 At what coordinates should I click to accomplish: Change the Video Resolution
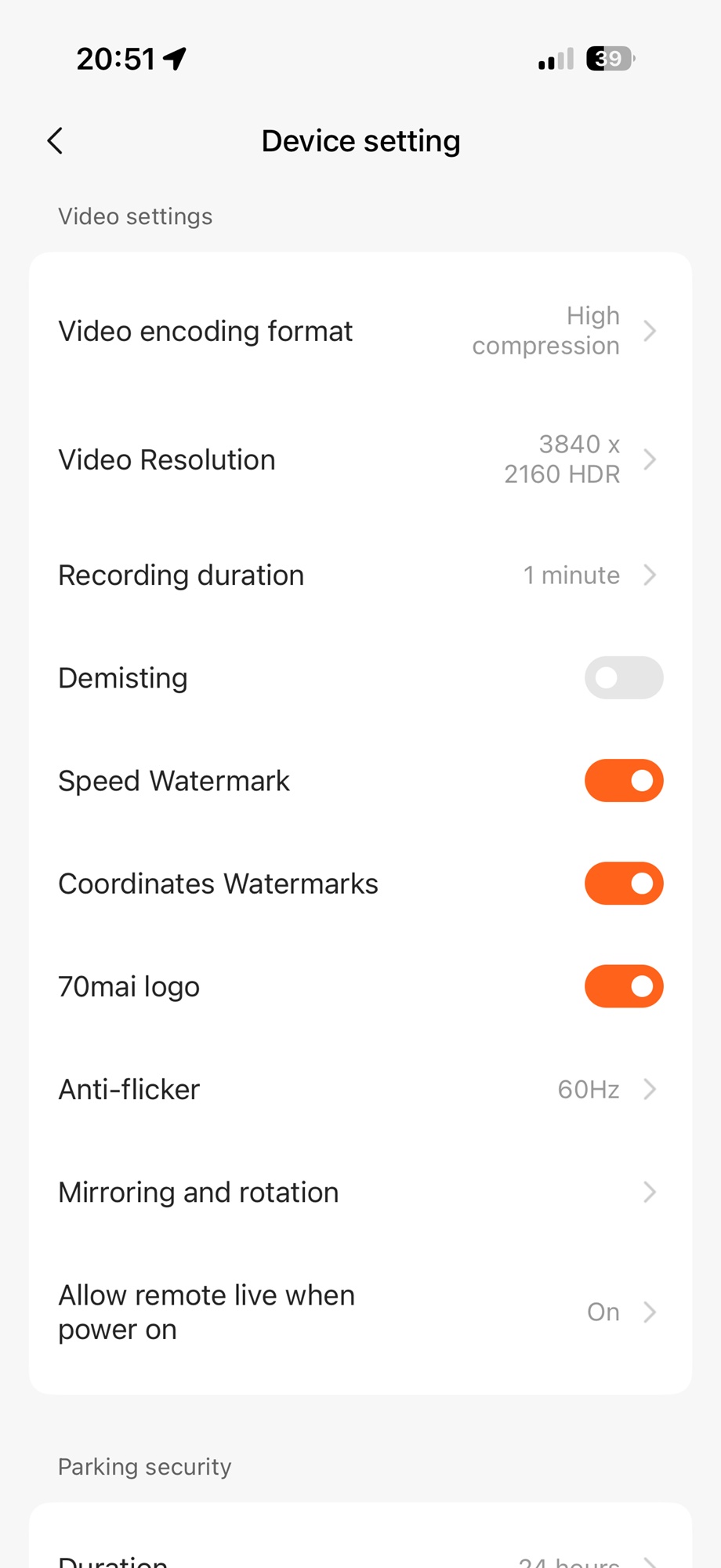pyautogui.click(x=360, y=459)
